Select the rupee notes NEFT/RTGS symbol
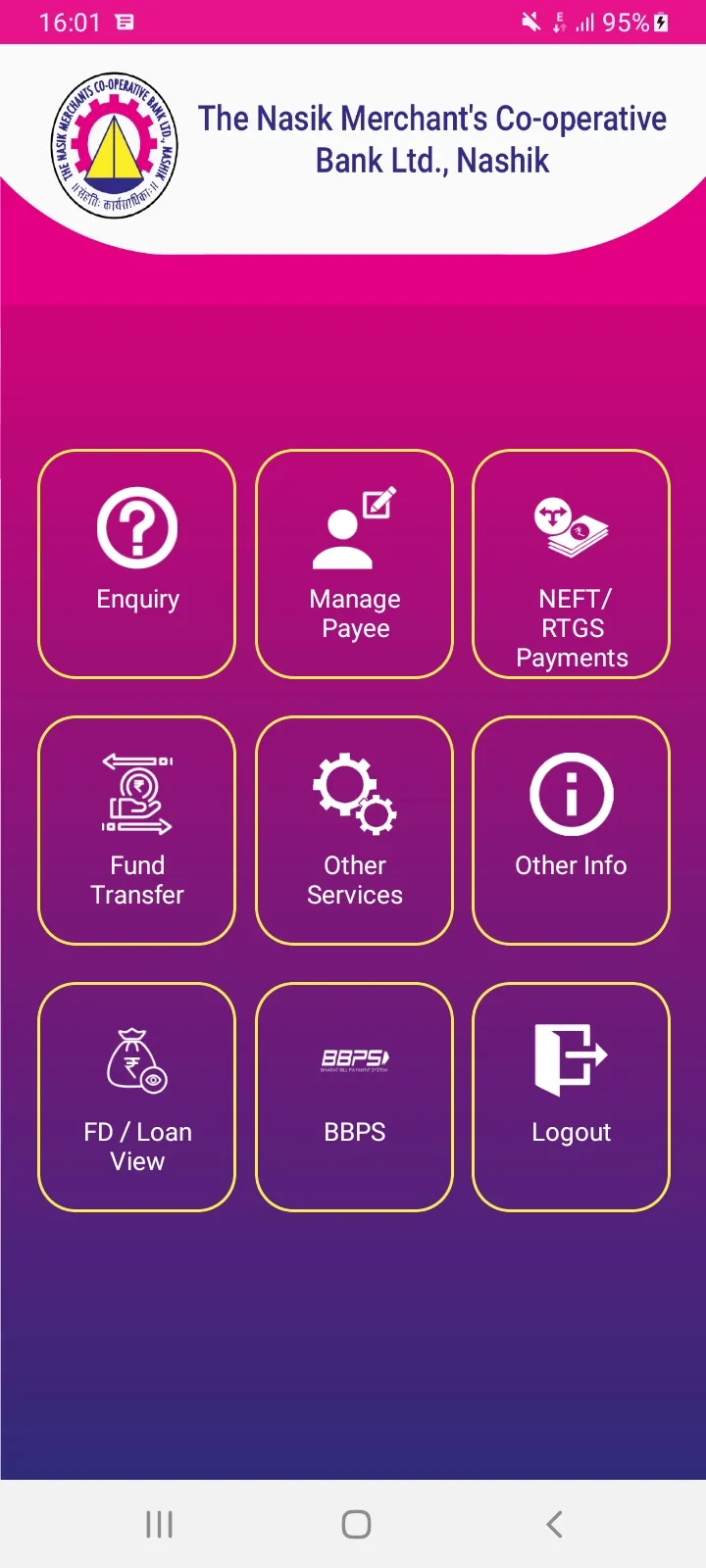Viewport: 706px width, 1568px height. [x=571, y=527]
